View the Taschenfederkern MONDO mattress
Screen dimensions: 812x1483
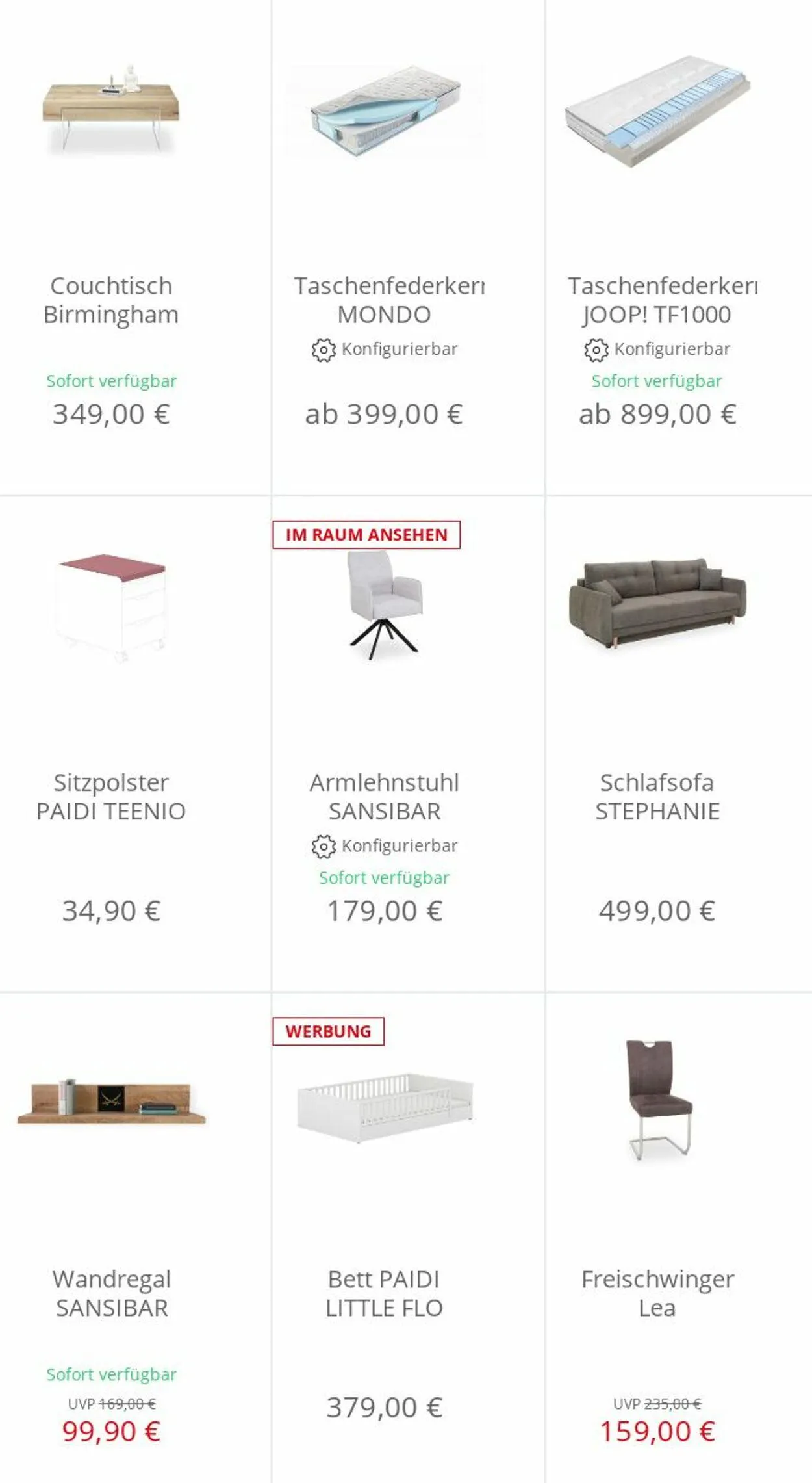point(385,300)
